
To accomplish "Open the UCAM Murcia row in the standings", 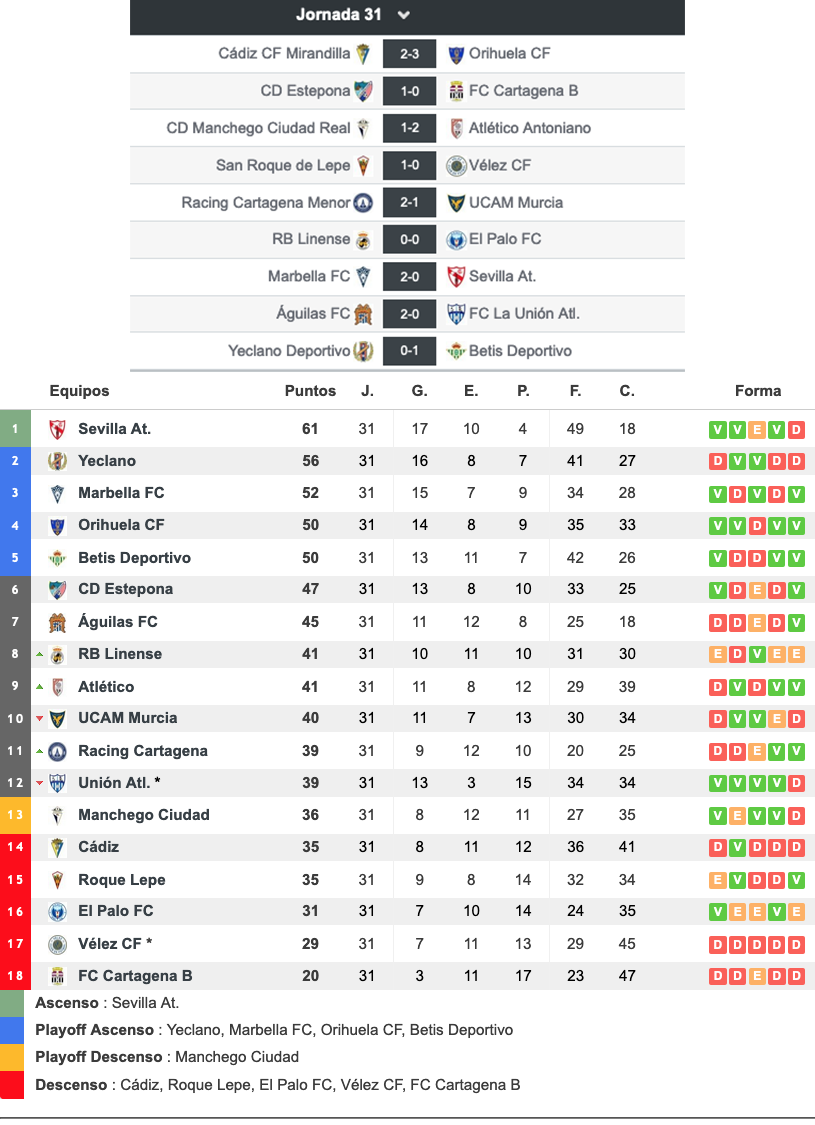I will [127, 718].
